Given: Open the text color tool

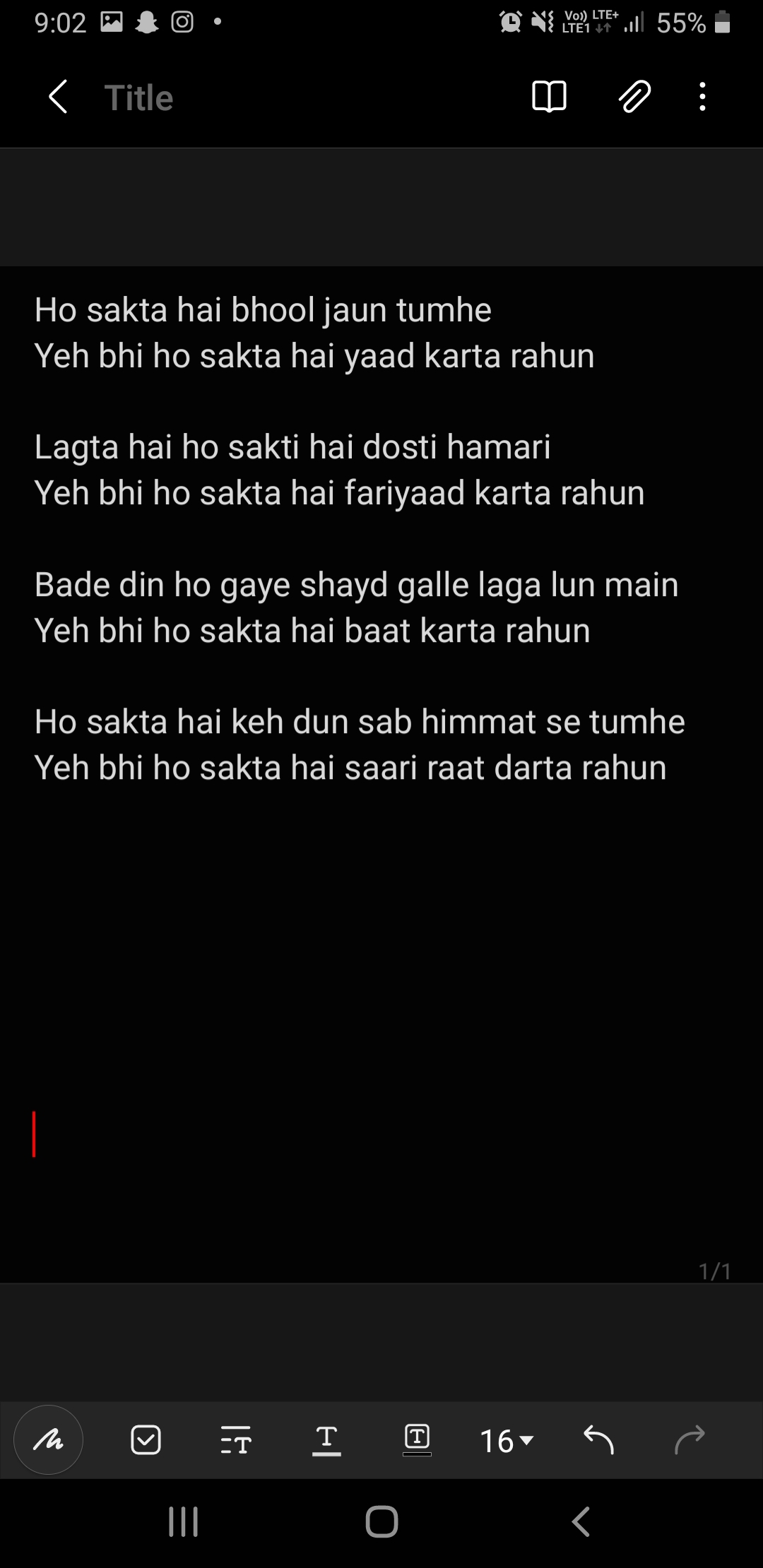Looking at the screenshot, I should [x=326, y=1439].
